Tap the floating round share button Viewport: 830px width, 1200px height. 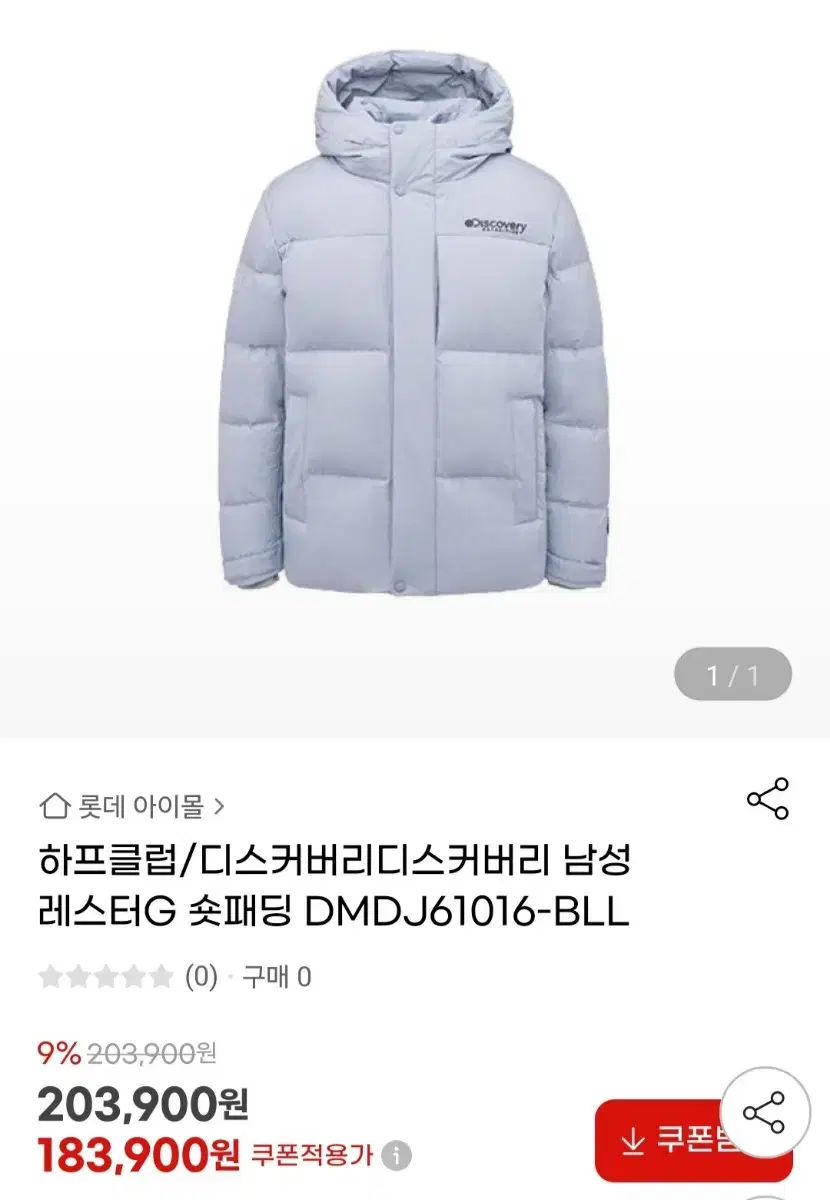(765, 1112)
